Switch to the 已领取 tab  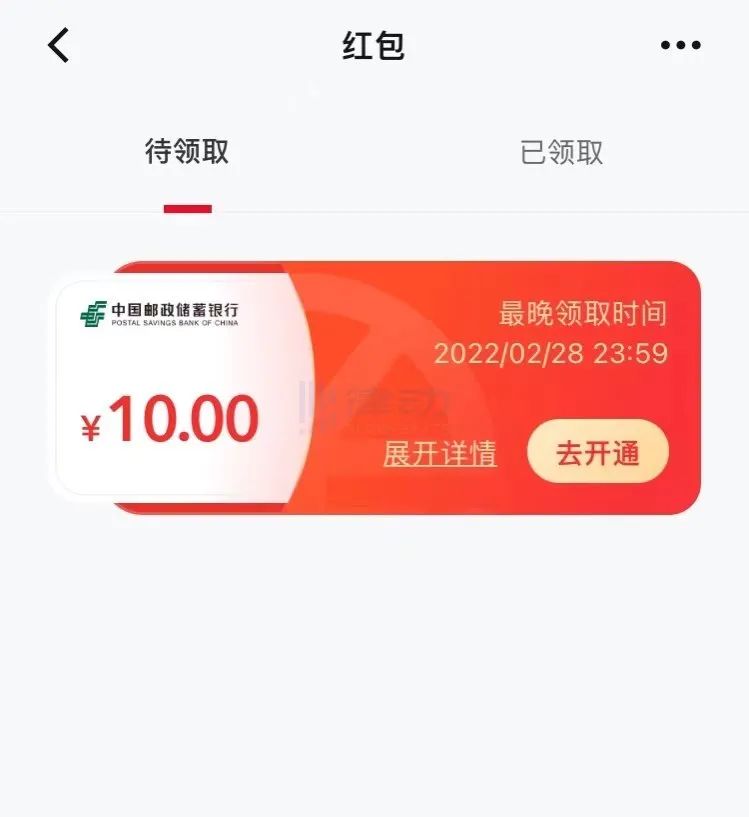[x=561, y=152]
